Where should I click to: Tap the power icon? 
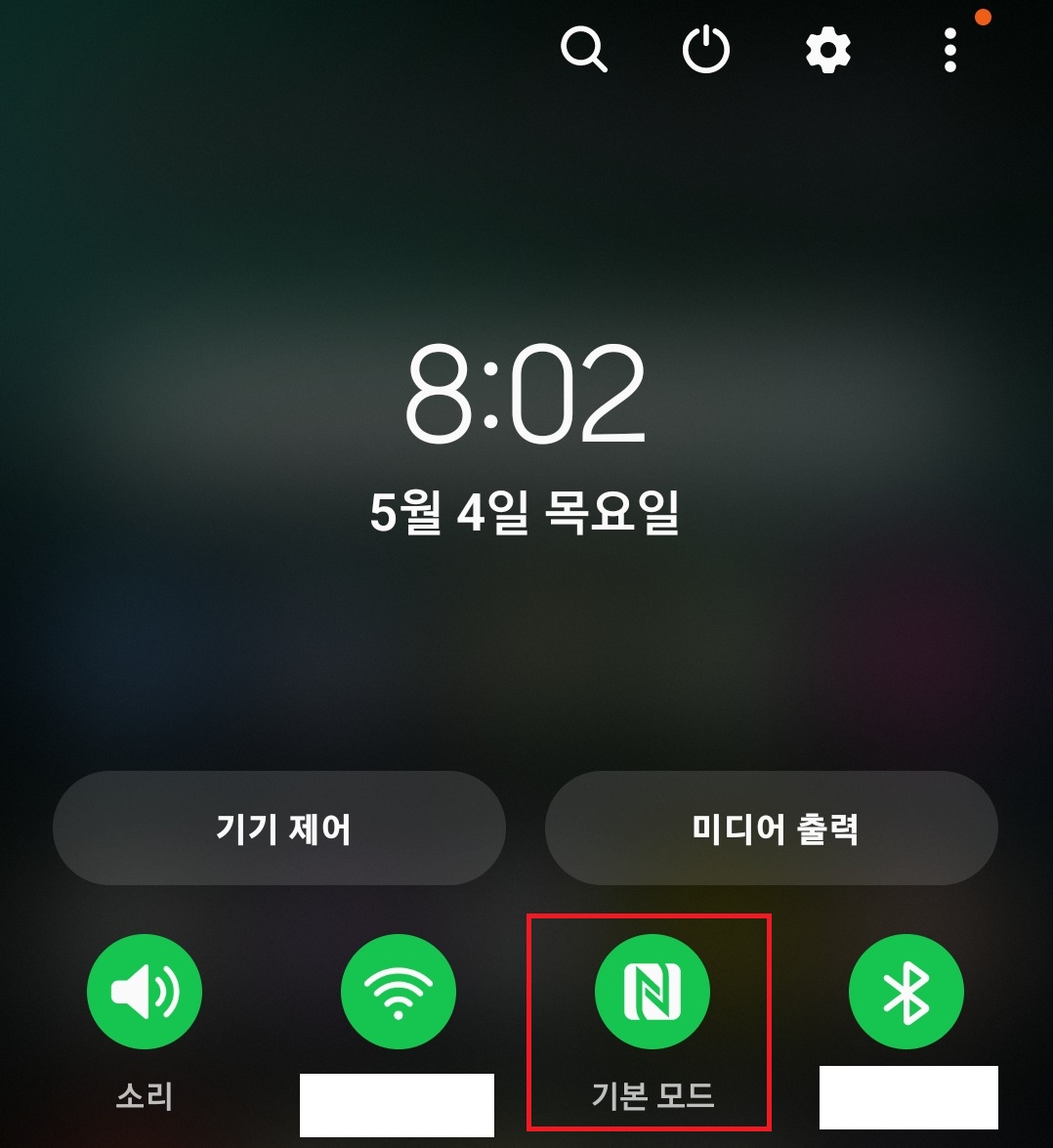pos(706,51)
